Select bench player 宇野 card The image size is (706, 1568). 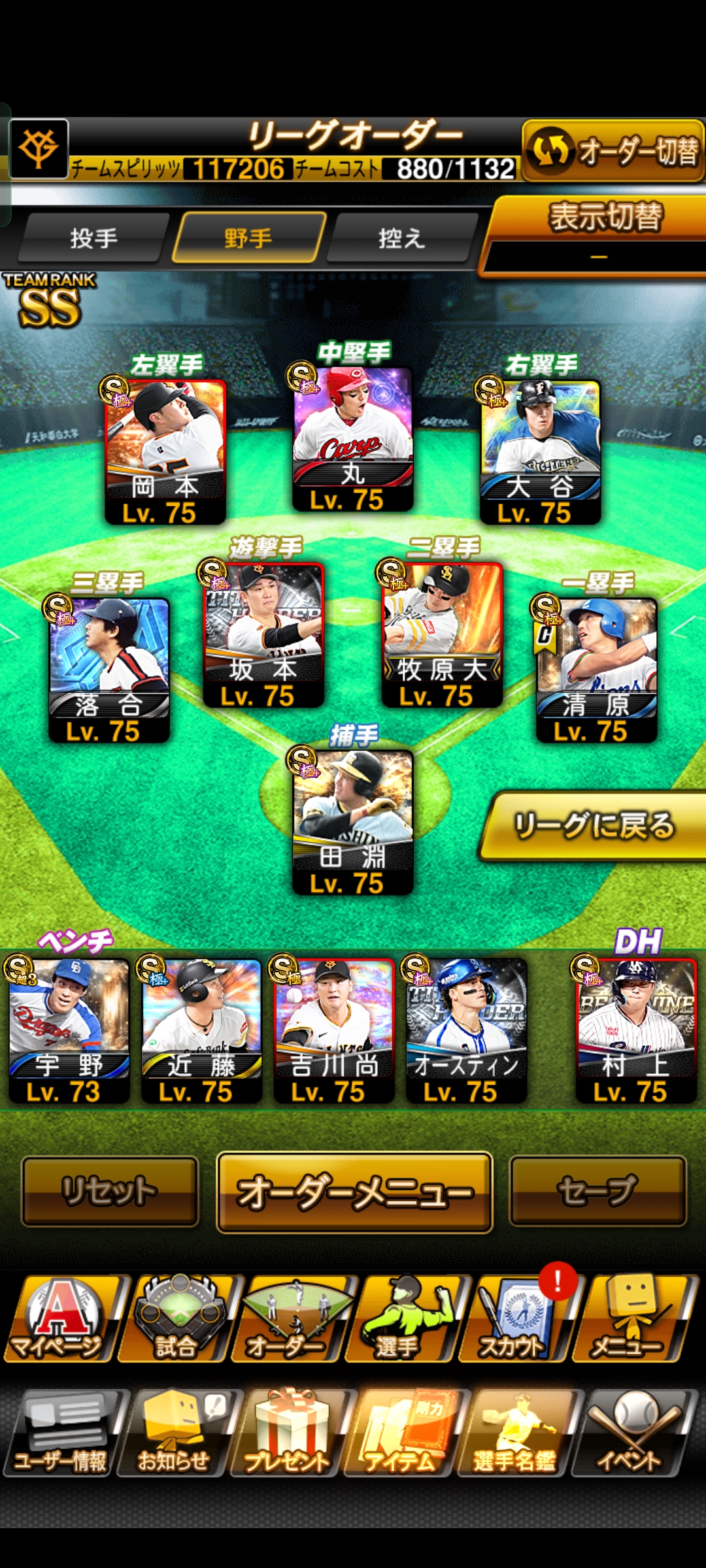pos(69,1030)
